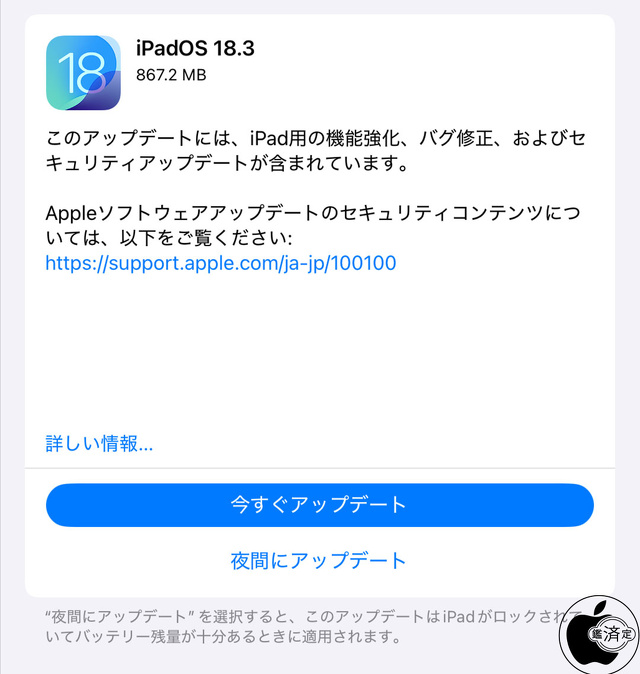Open 詳しい情報 for more details
640x674 pixels.
[x=99, y=443]
